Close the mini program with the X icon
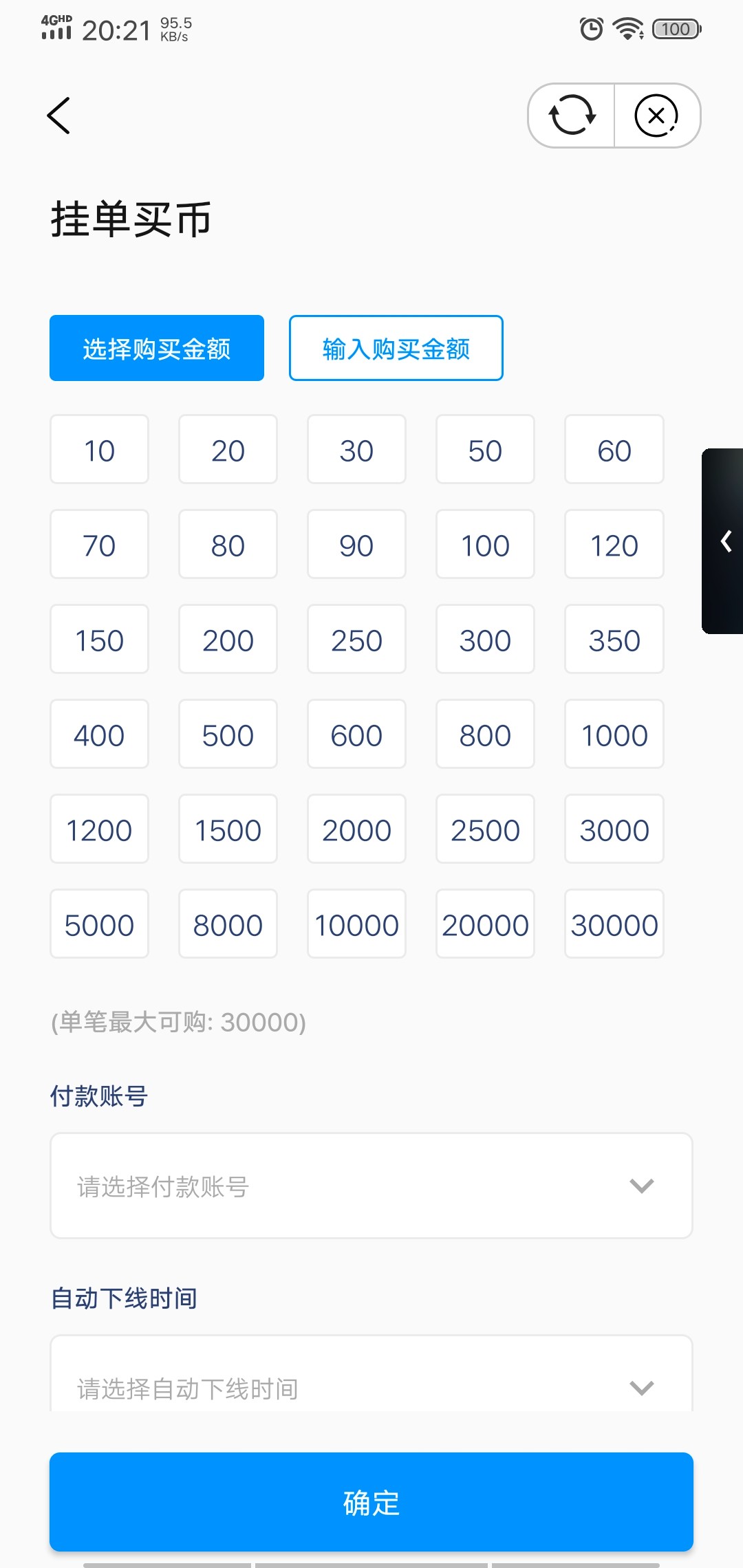 (656, 116)
